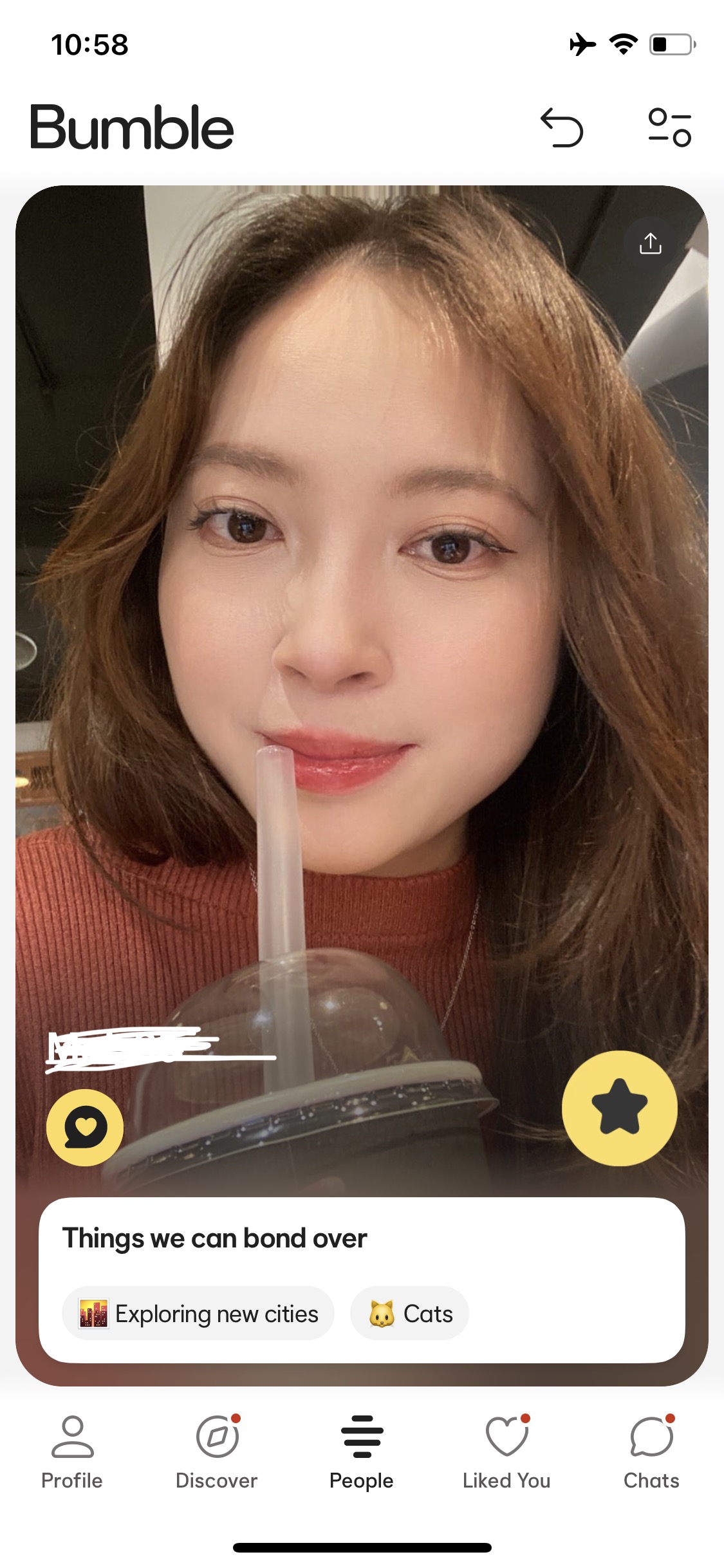Select the Cats interest chip
Viewport: 724px width, 1568px height.
coord(409,1314)
